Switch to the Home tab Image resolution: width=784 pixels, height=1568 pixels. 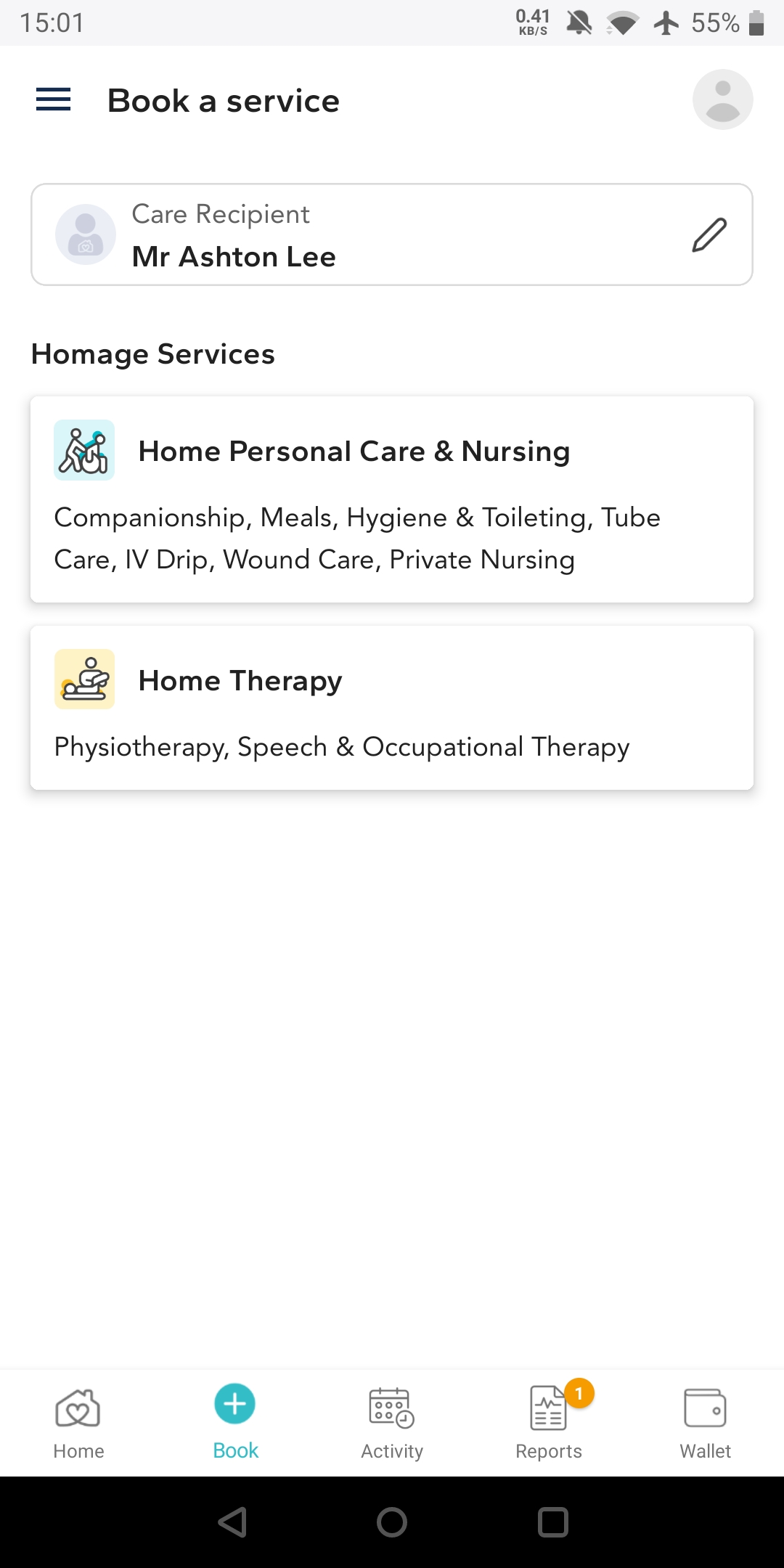click(x=78, y=1423)
